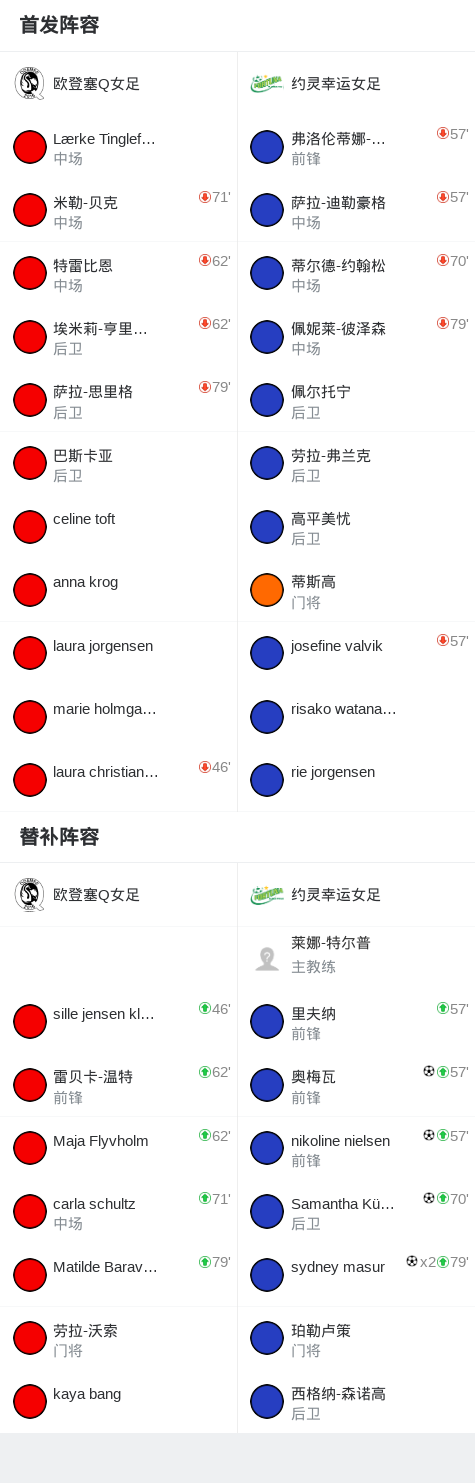475x1483 pixels.
Task: Select player 特雷比恩
Action: pyautogui.click(x=118, y=273)
